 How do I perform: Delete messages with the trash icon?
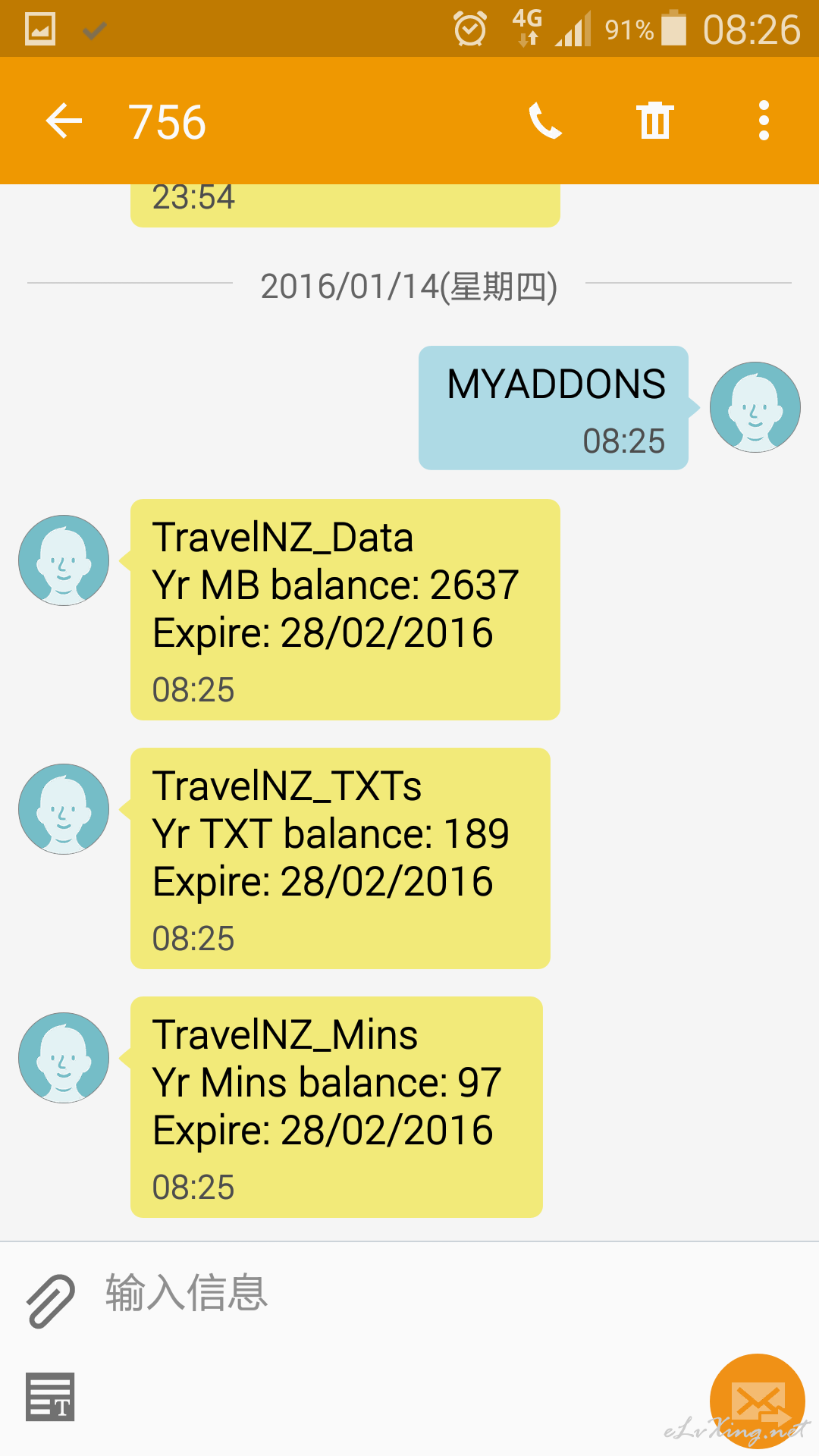[x=654, y=121]
